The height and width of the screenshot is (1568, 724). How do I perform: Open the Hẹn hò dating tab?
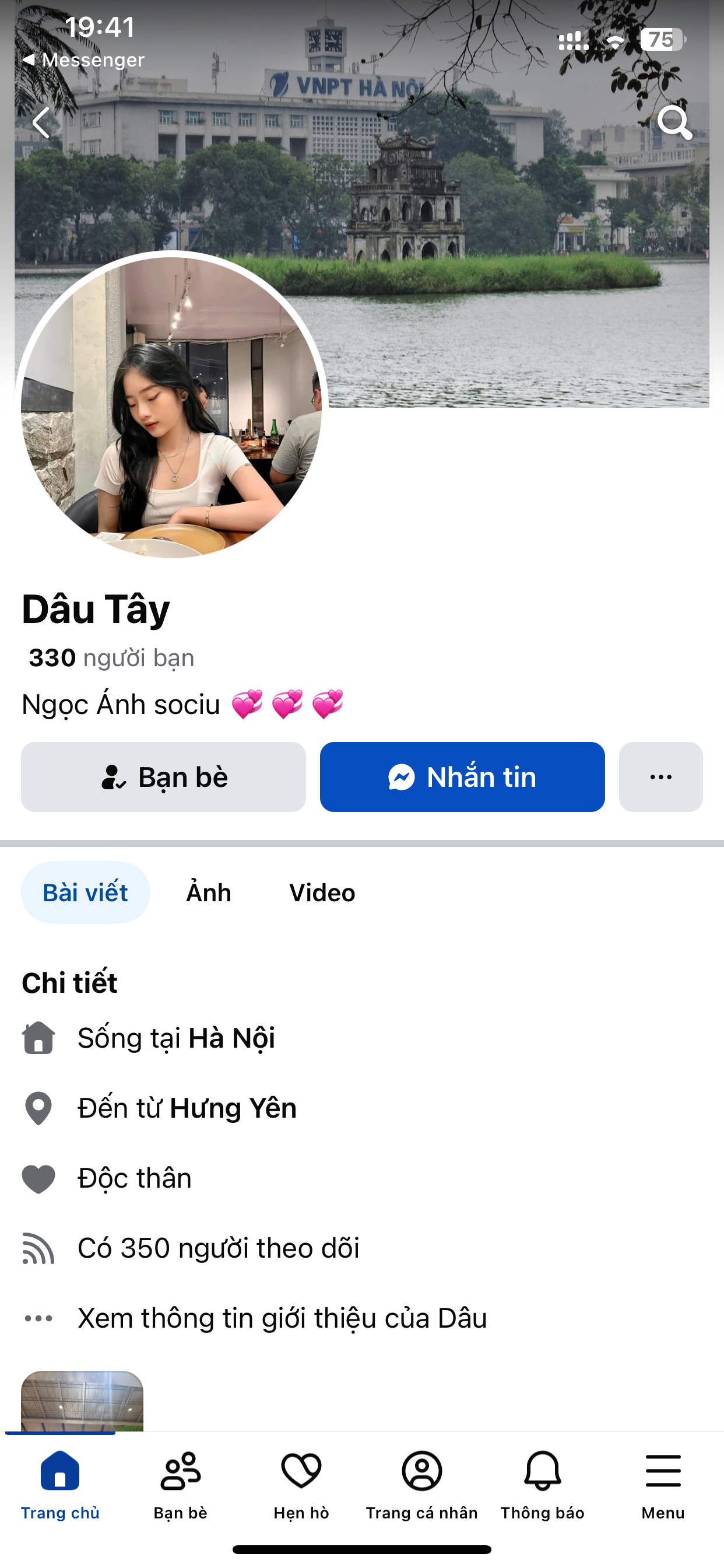pyautogui.click(x=301, y=1483)
